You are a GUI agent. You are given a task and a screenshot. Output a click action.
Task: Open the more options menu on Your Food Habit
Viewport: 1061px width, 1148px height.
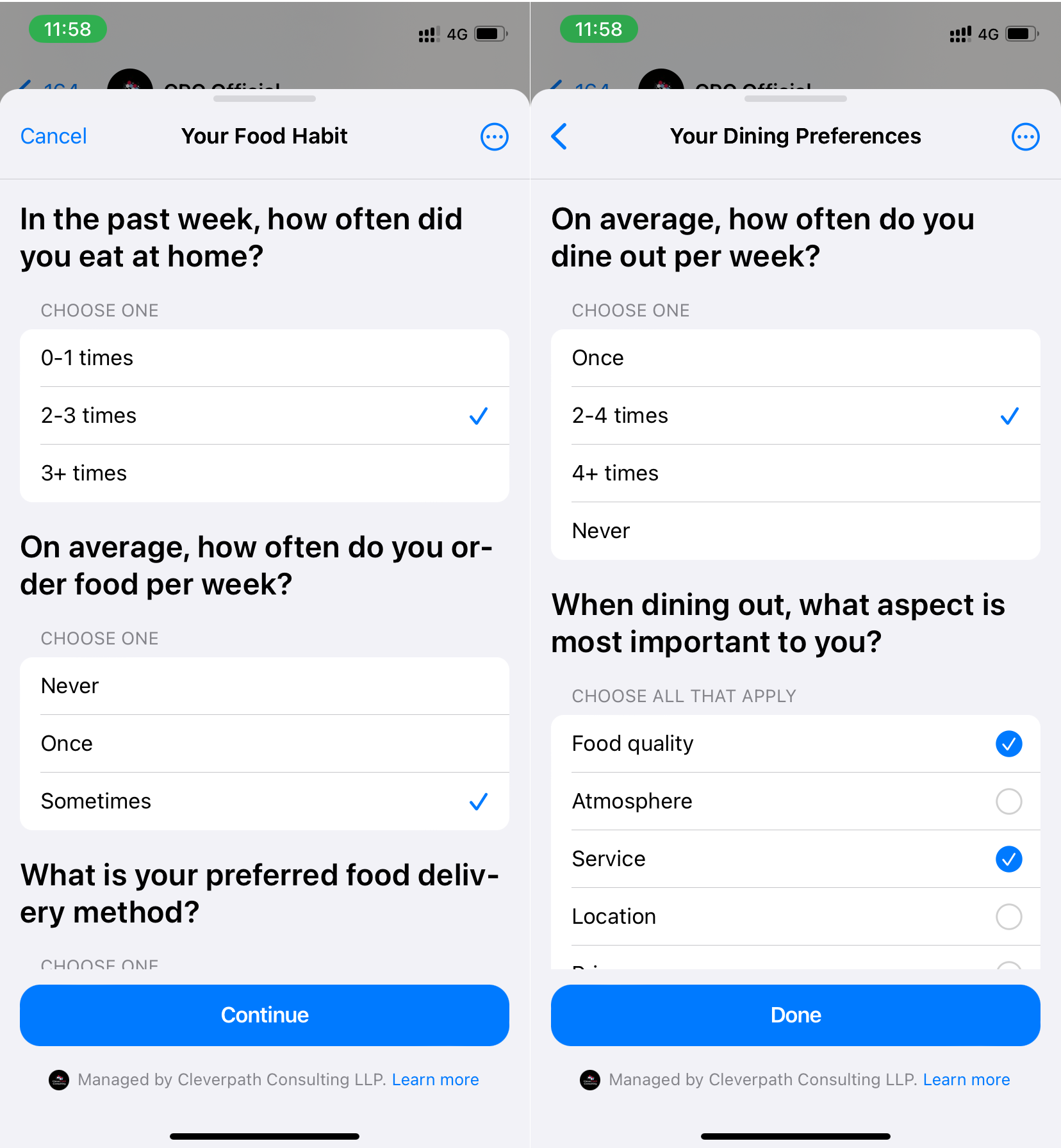point(494,136)
